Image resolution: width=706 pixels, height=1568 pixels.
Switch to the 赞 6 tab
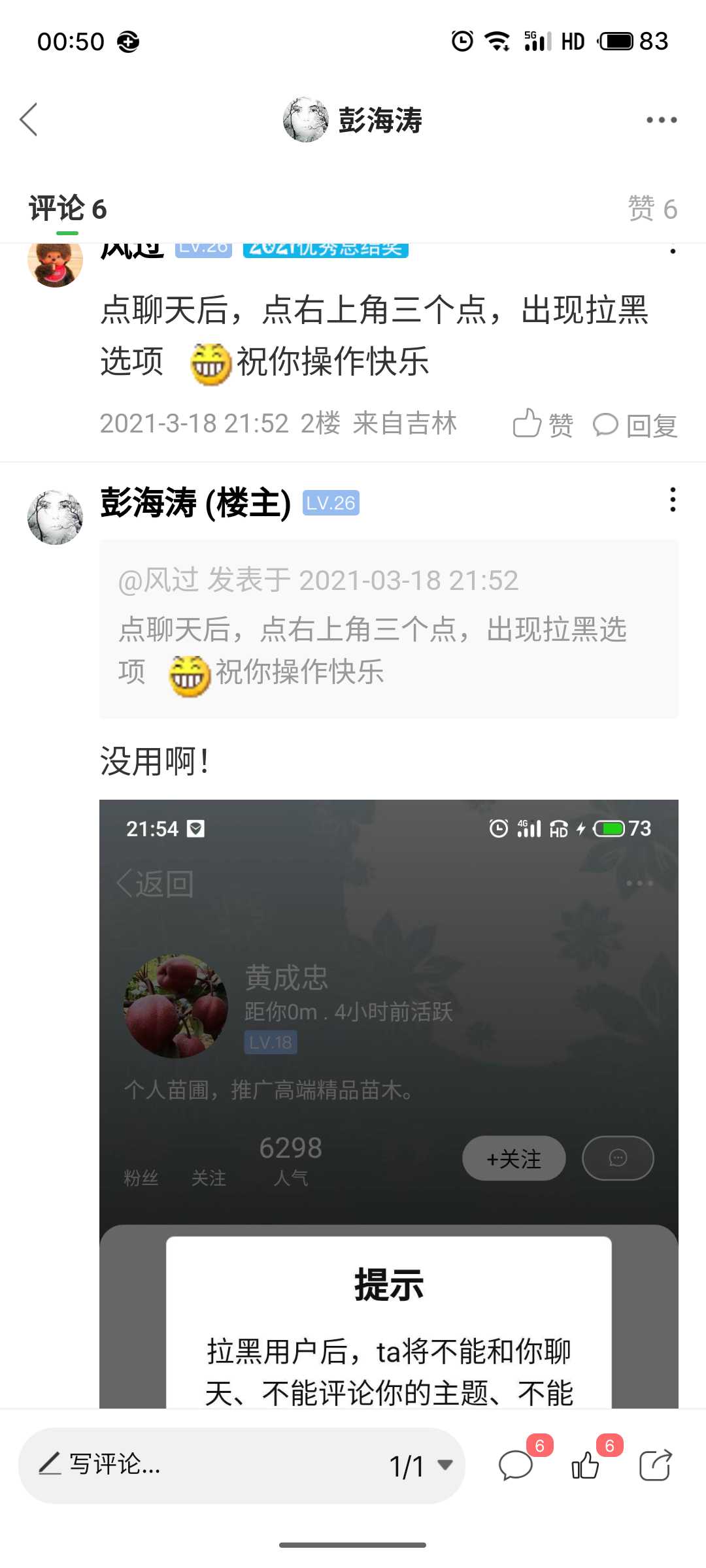[652, 209]
